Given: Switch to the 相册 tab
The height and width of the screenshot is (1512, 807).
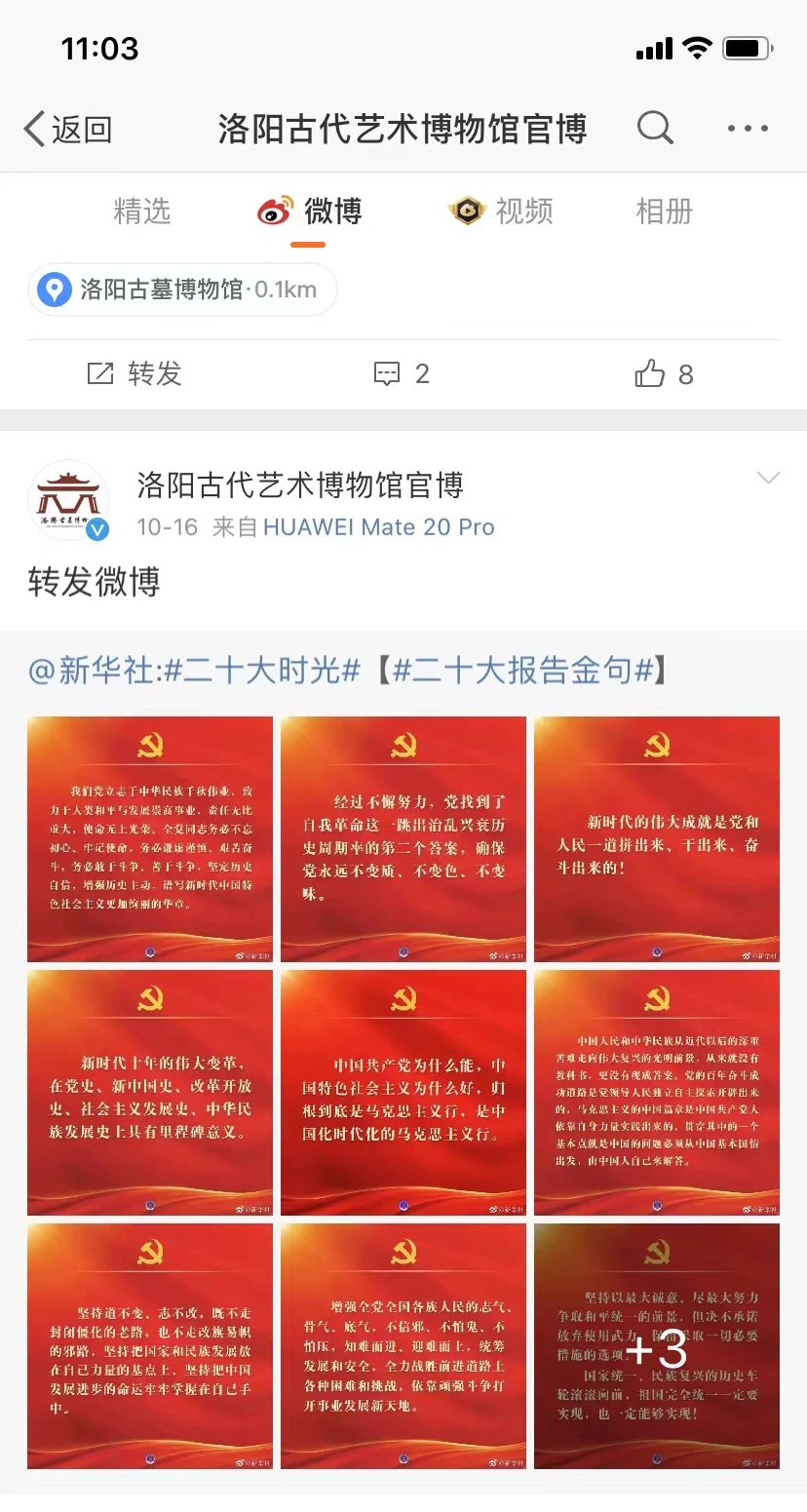Looking at the screenshot, I should coord(664,211).
